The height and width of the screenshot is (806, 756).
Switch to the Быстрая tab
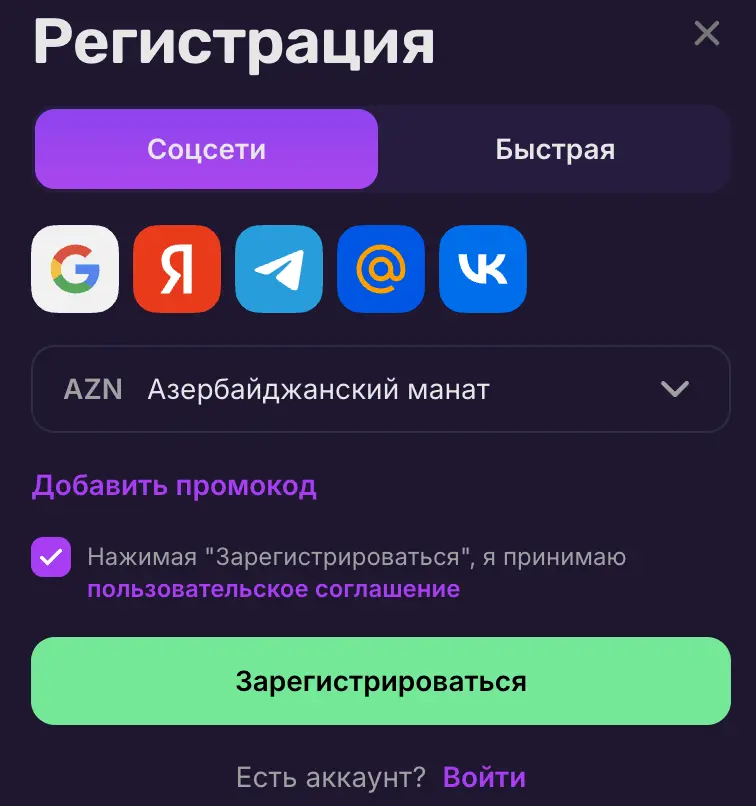[555, 150]
